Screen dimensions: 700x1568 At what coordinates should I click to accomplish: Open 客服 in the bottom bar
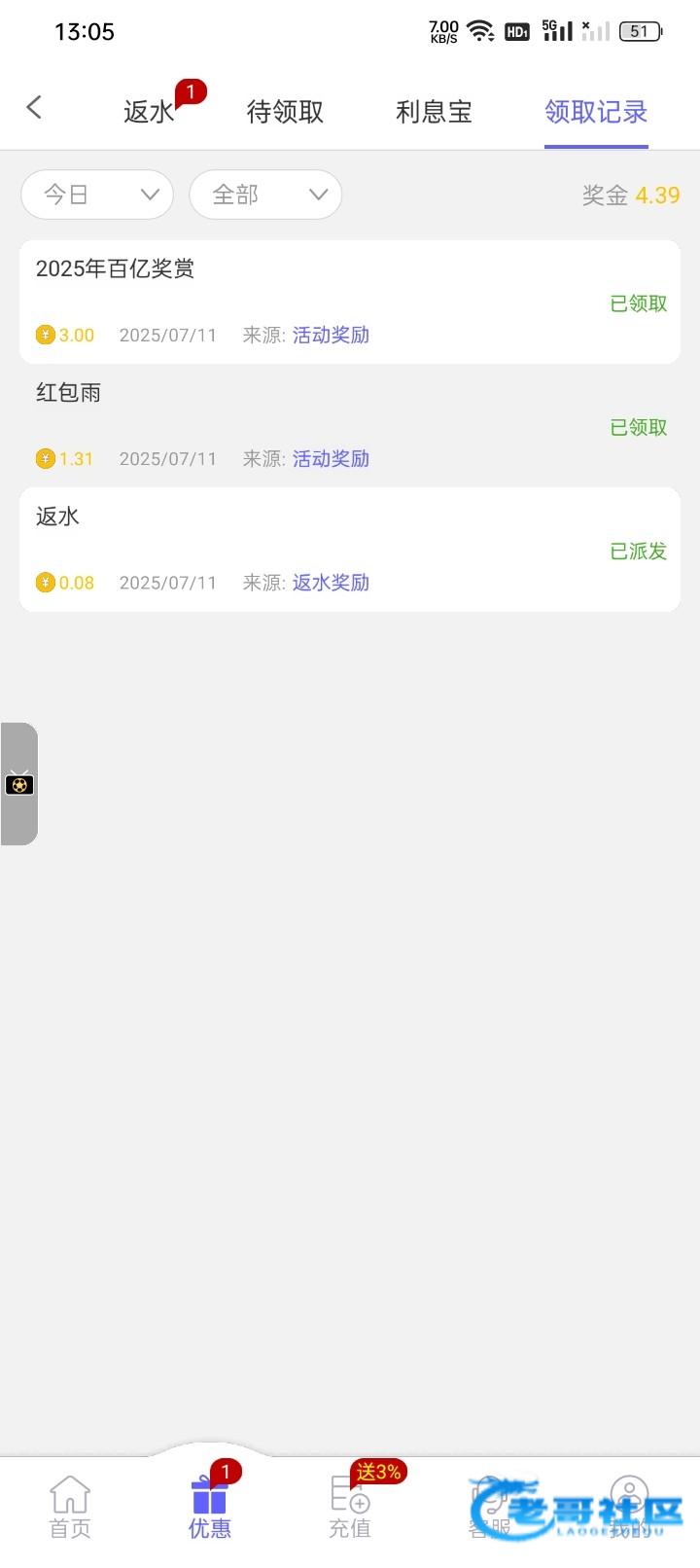tap(490, 1508)
